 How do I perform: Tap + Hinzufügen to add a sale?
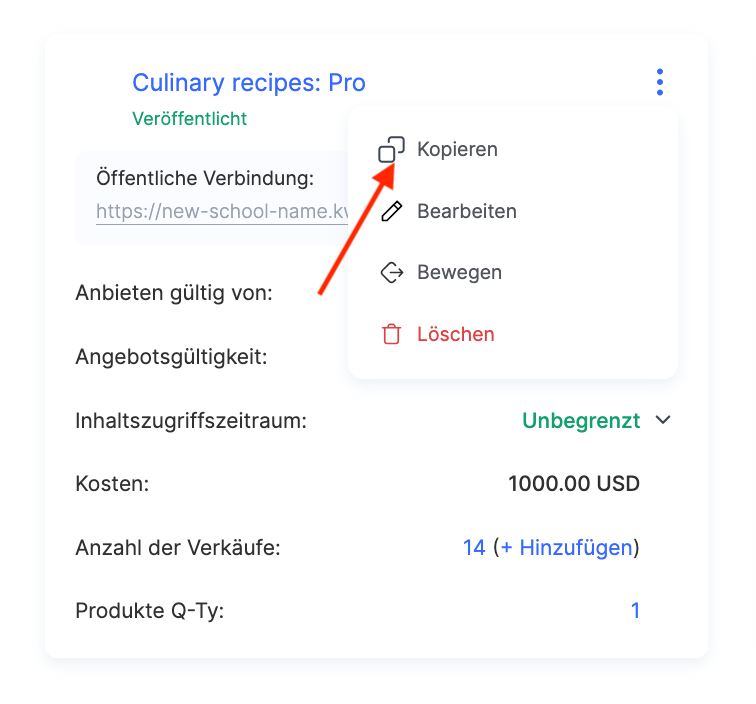point(566,548)
